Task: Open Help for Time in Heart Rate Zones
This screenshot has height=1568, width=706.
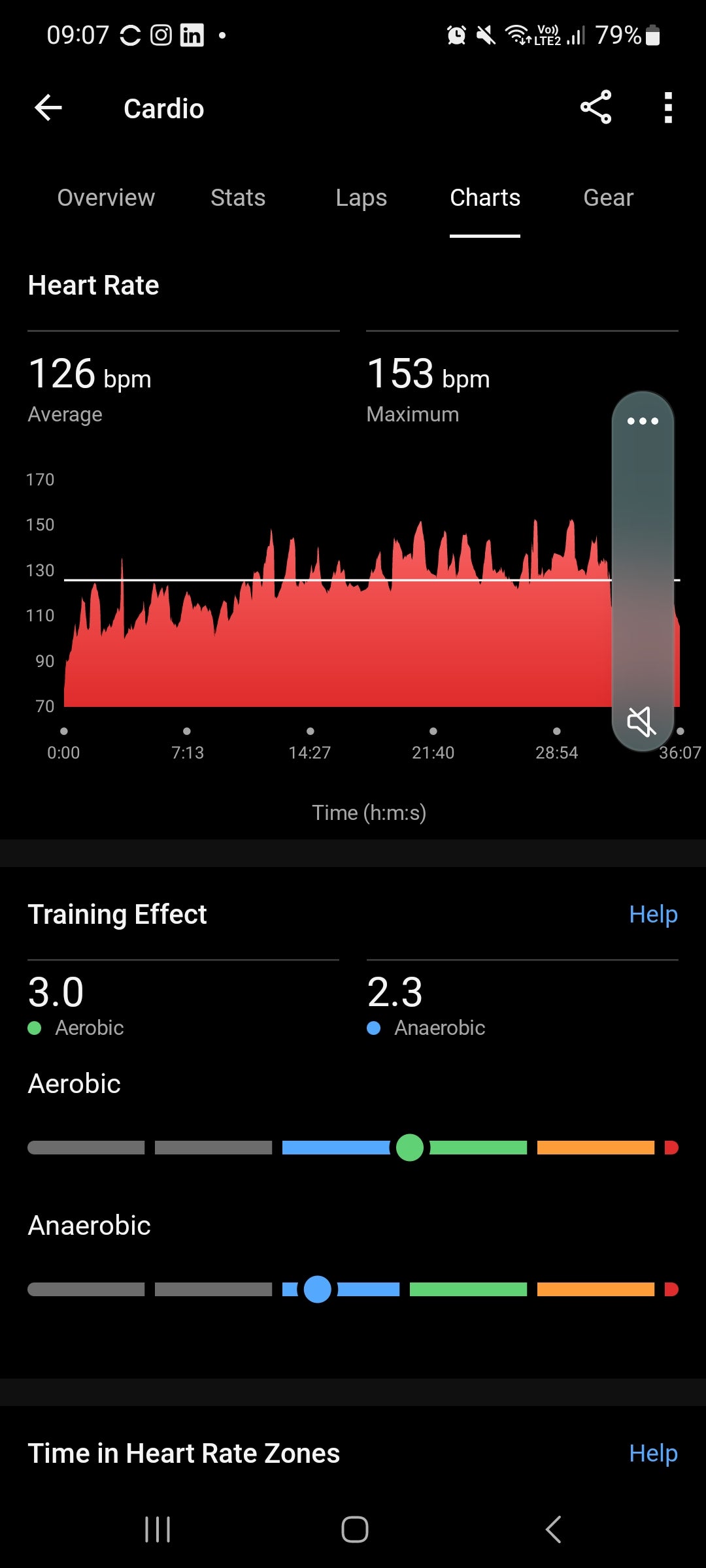Action: [652, 1453]
